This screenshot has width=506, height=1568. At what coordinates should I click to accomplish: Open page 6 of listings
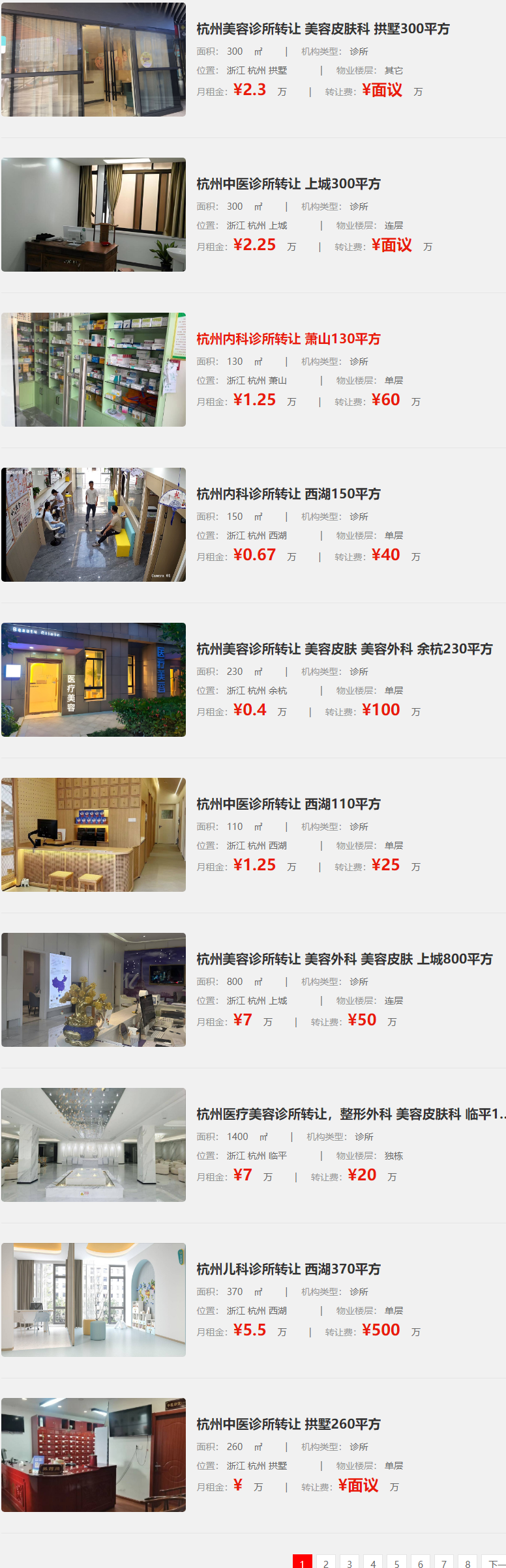tap(421, 1561)
